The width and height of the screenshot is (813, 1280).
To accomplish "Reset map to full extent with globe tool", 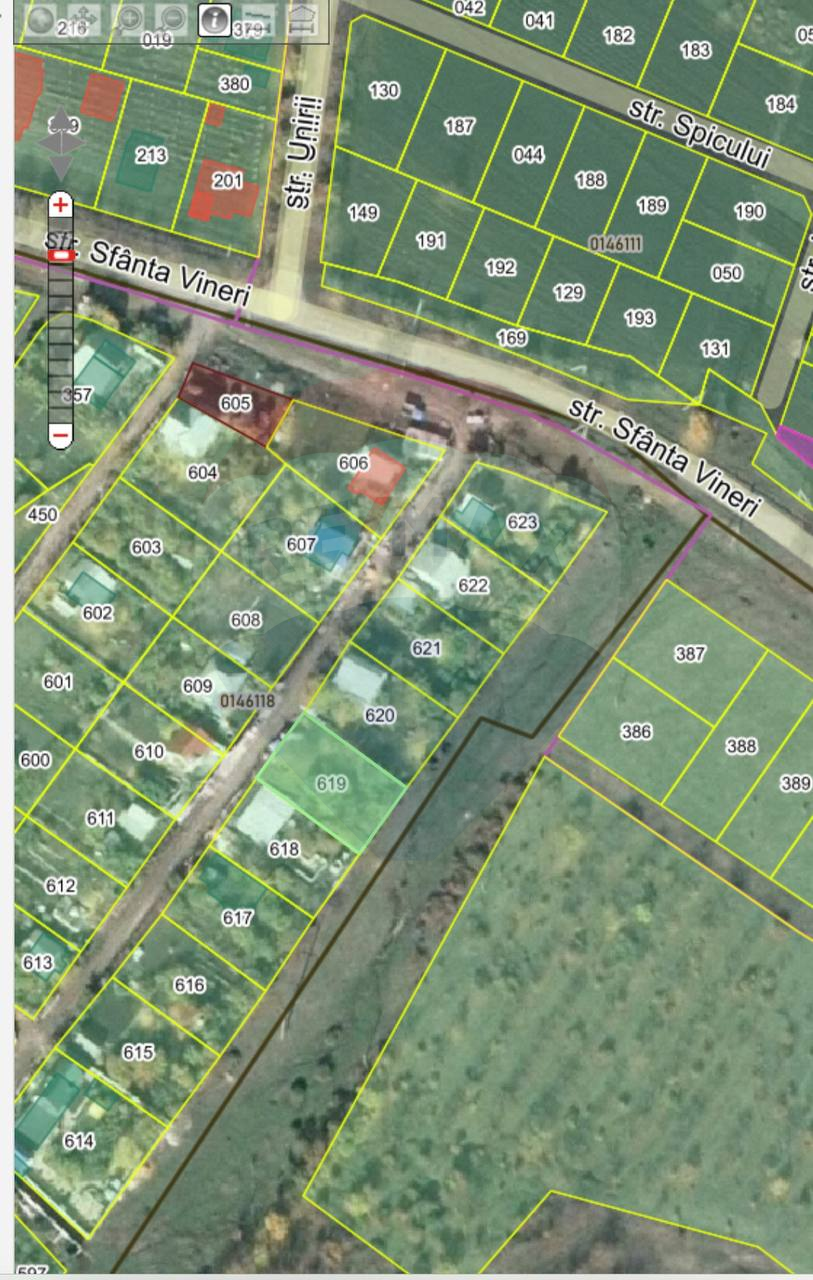I will click(x=41, y=19).
